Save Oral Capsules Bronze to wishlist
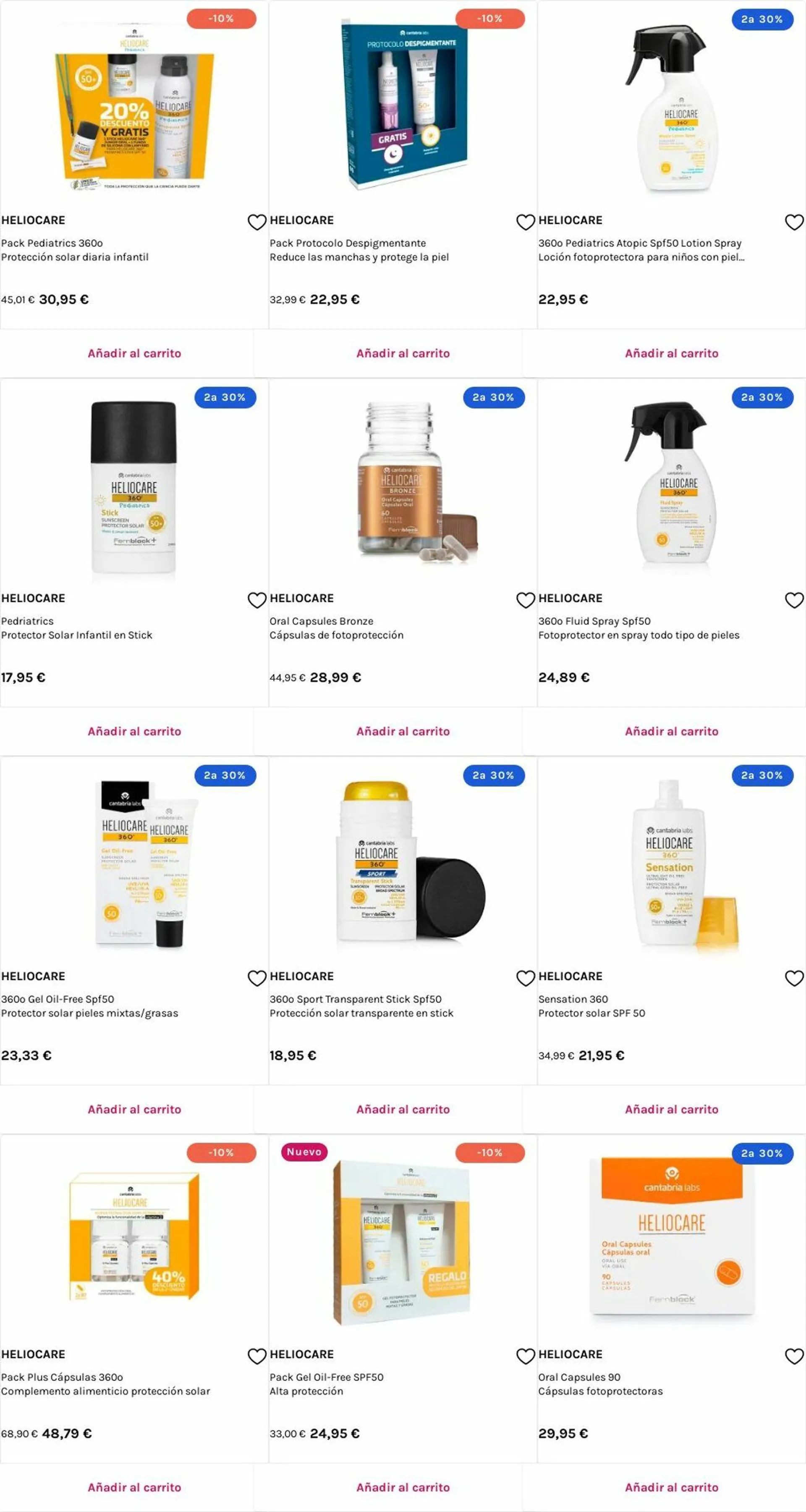806x1512 pixels. 525,600
